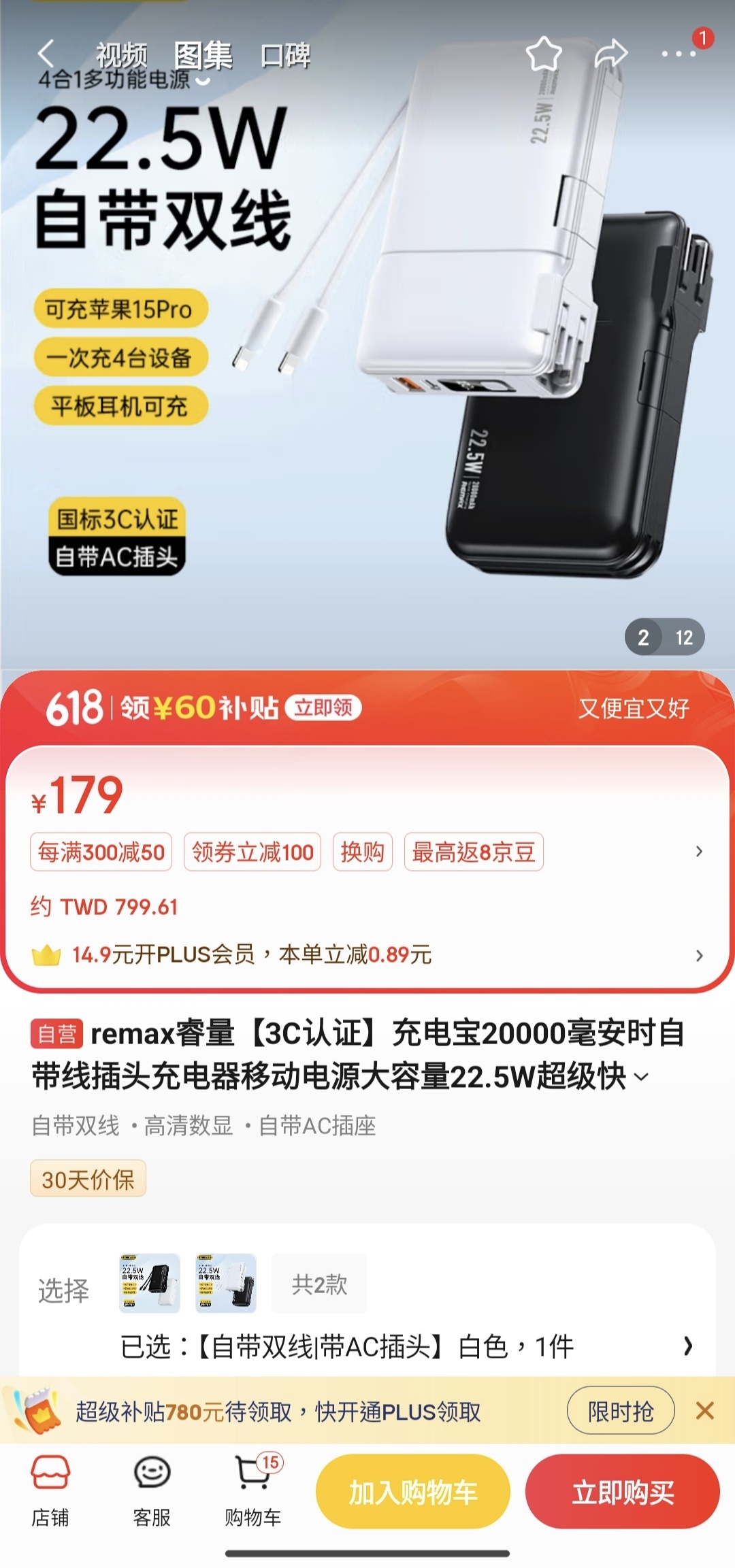Screen dimensions: 735x1568
Task: Tap the 领券立减100 coupon chip
Action: click(x=252, y=852)
